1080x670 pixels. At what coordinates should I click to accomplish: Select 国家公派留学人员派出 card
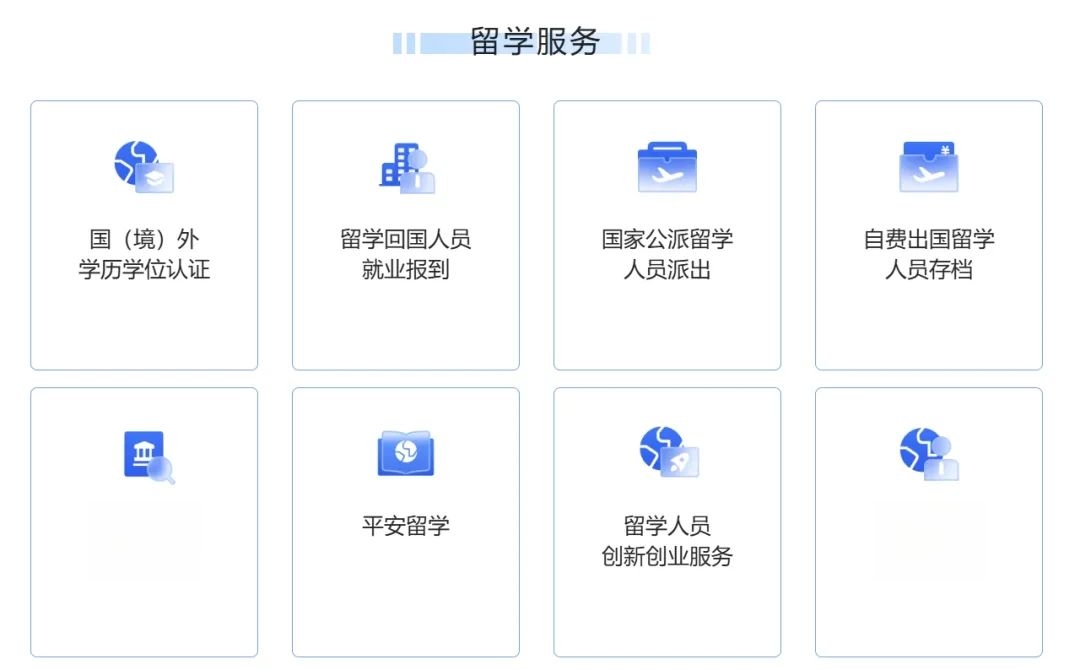[x=667, y=236]
